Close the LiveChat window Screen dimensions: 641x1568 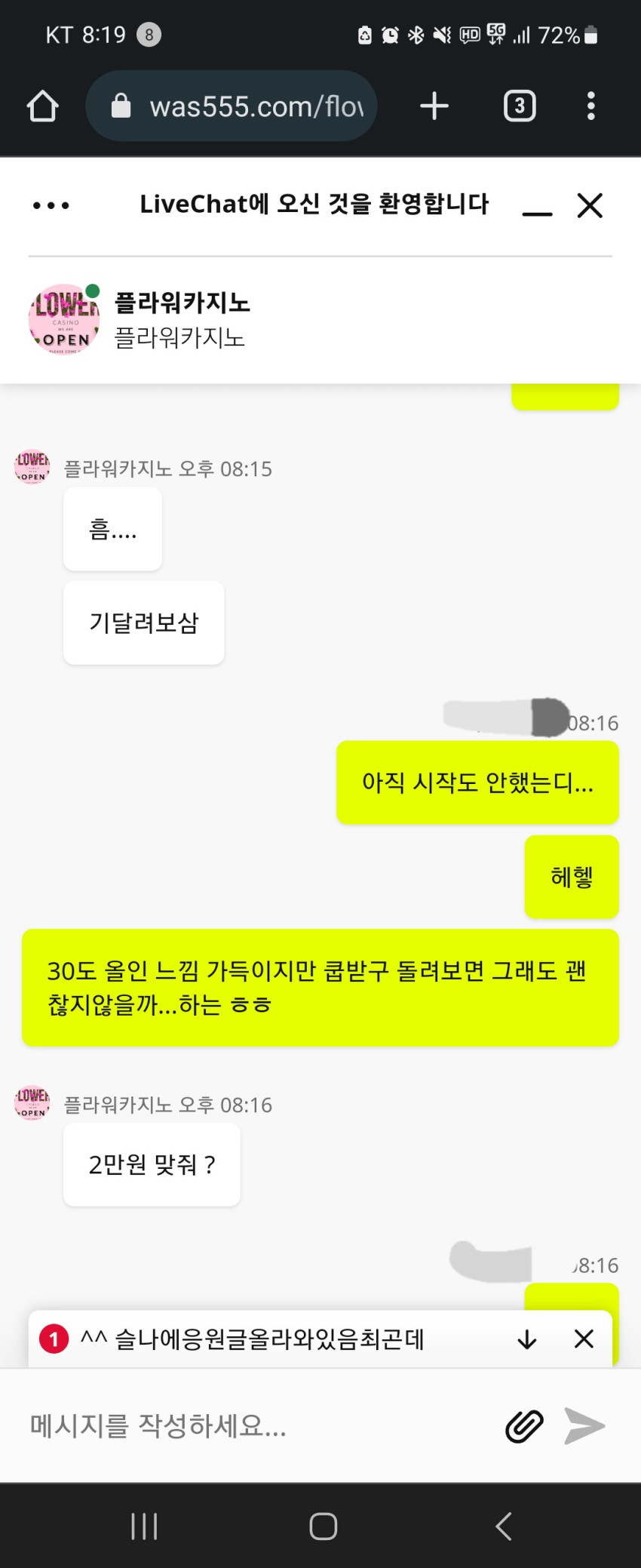coord(590,205)
